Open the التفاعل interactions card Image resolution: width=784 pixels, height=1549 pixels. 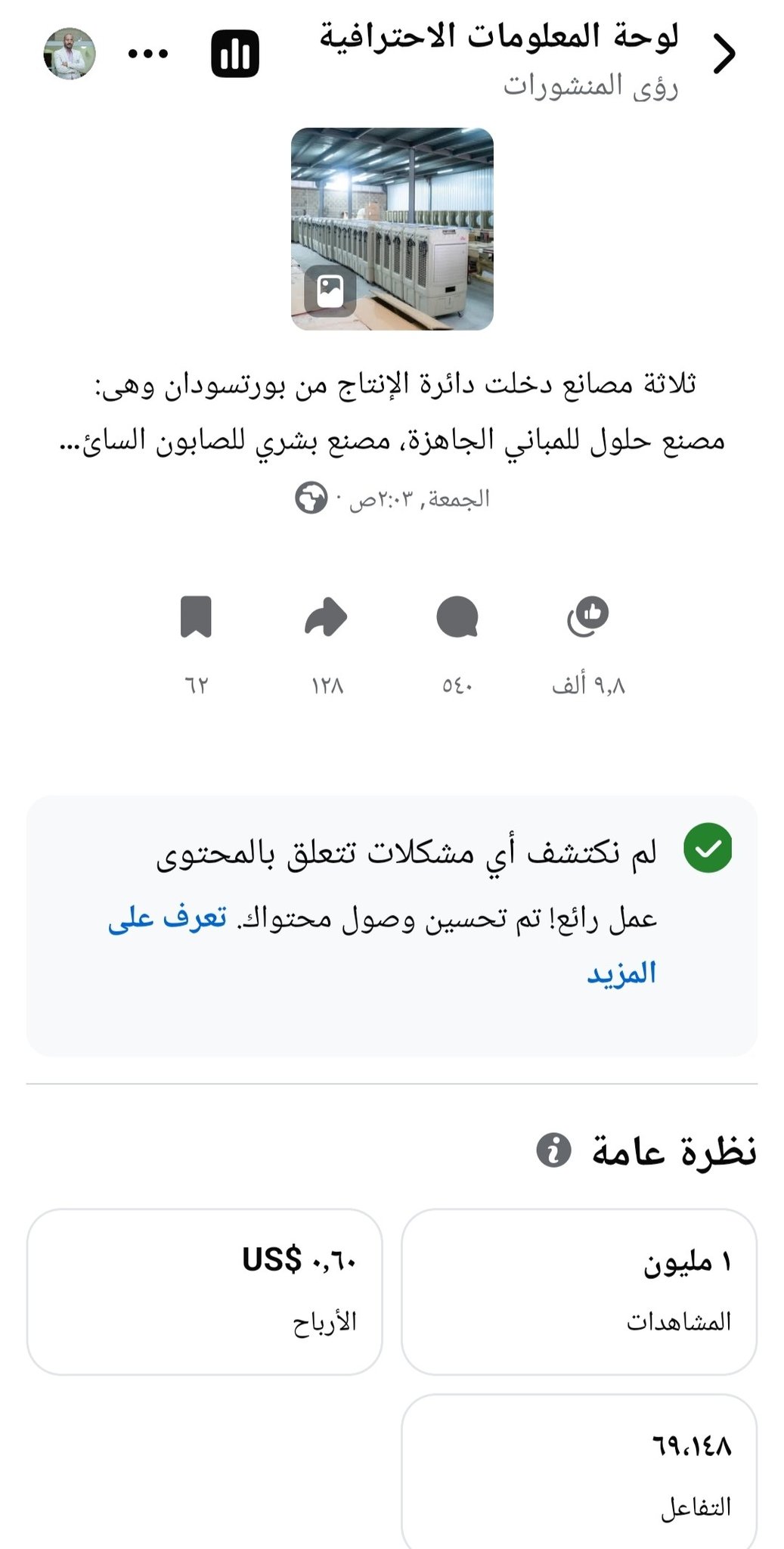(578, 1471)
